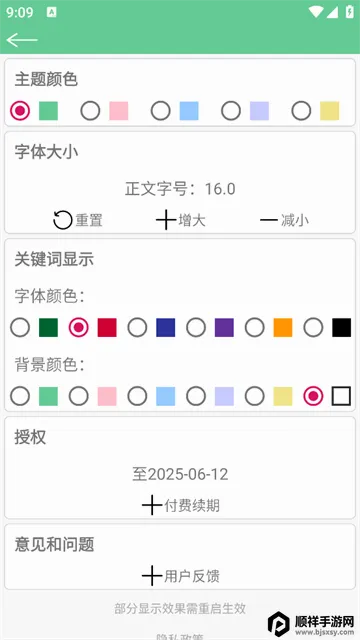Tap 增大 to increase font size
This screenshot has height=640, width=360.
click(x=180, y=220)
